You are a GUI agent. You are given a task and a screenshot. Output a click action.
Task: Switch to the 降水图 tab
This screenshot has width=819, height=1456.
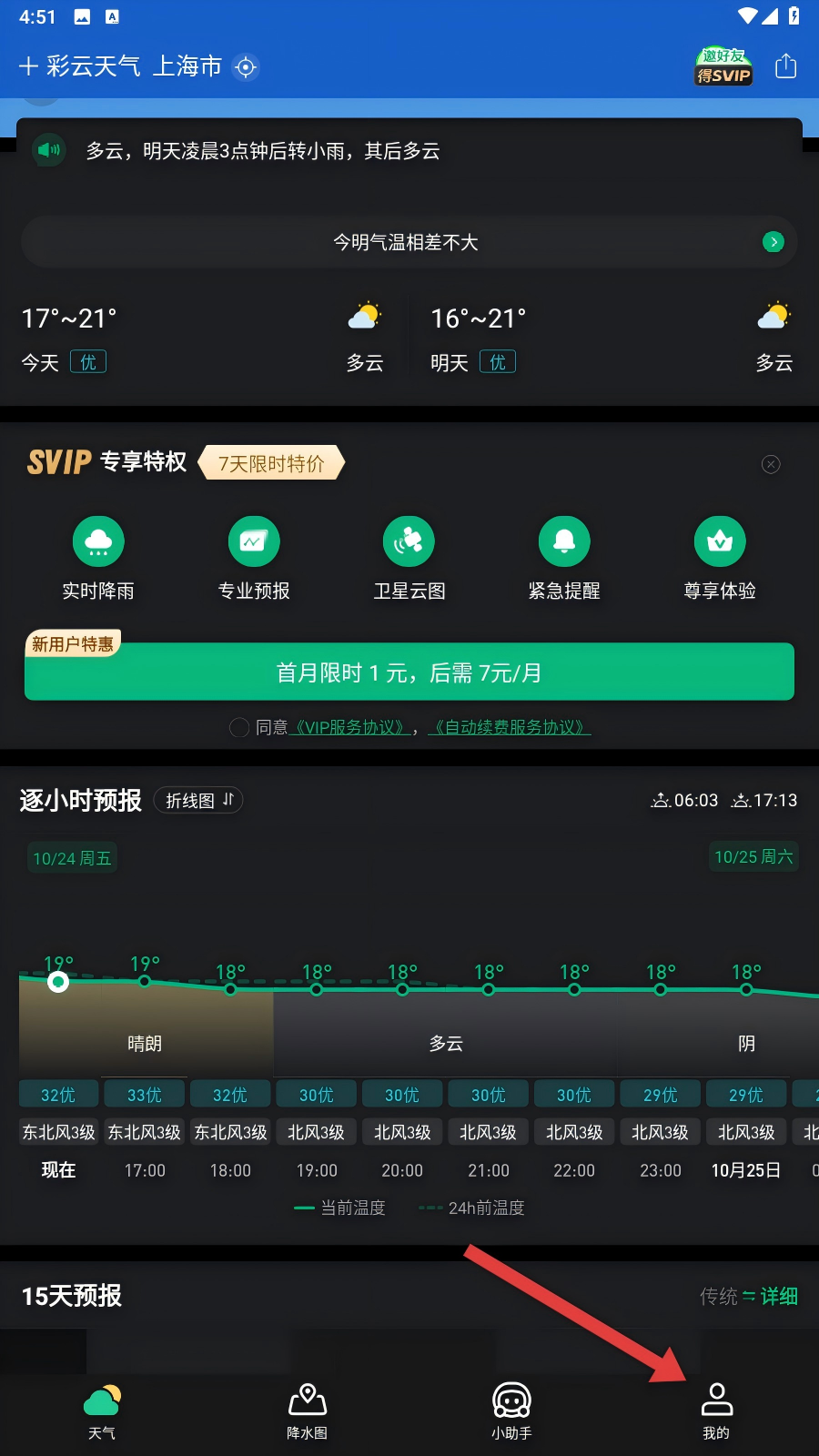(x=307, y=1411)
